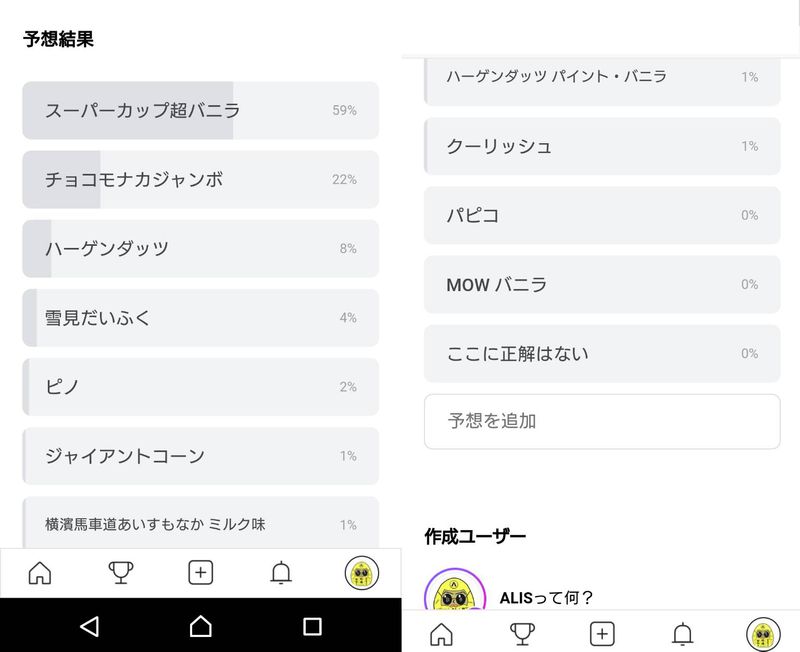Choose the パピコ option

pyautogui.click(x=601, y=215)
